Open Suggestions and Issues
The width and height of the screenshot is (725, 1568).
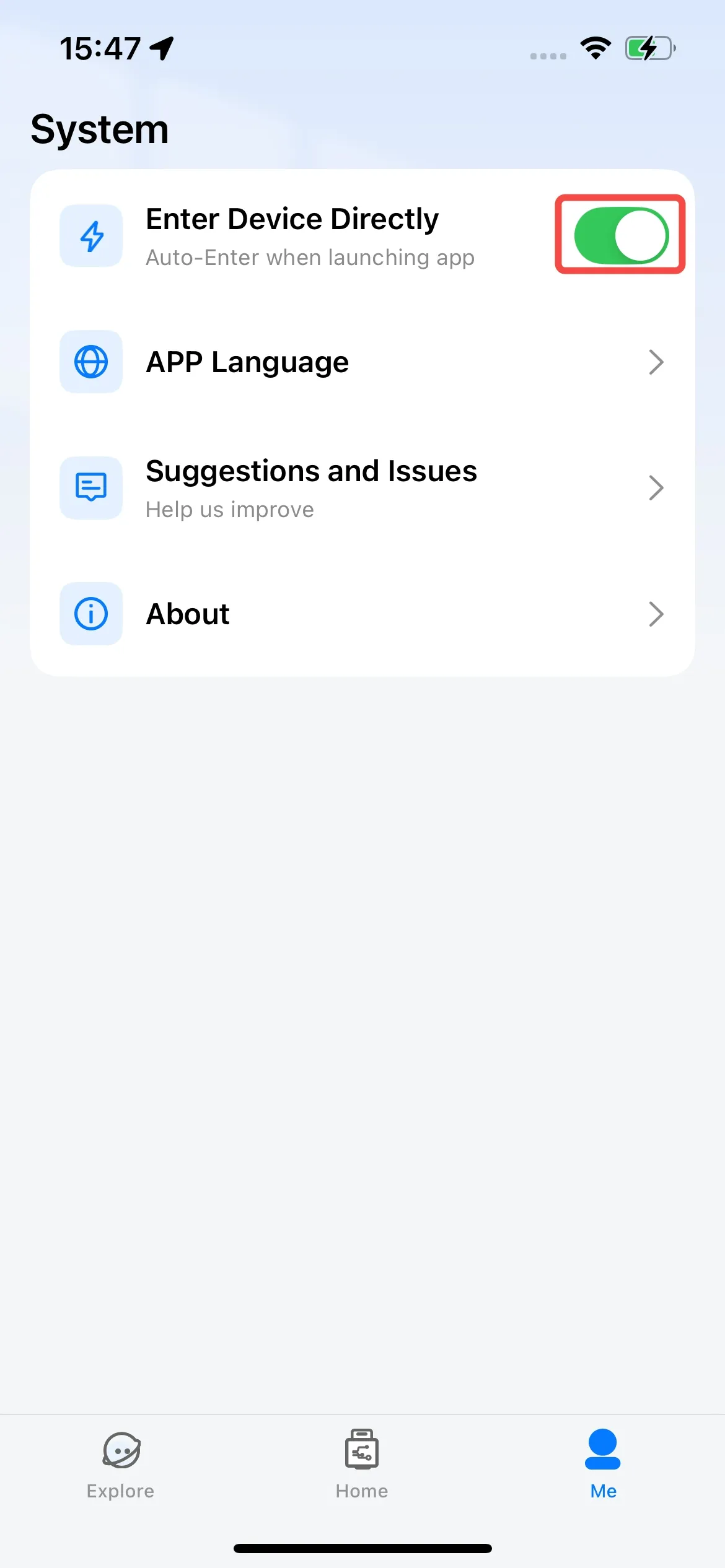[362, 488]
